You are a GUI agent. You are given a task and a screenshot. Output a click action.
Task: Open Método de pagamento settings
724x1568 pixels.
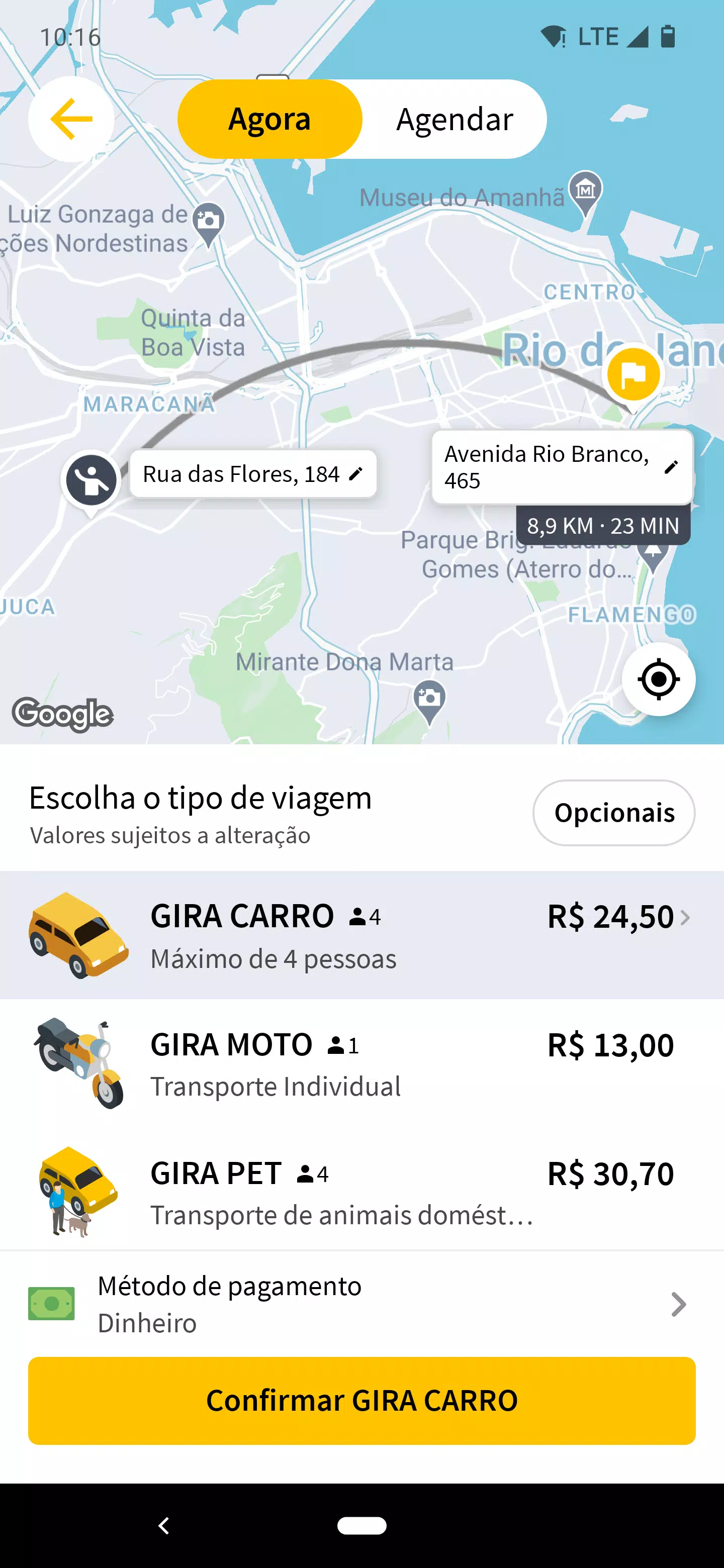[x=361, y=1304]
